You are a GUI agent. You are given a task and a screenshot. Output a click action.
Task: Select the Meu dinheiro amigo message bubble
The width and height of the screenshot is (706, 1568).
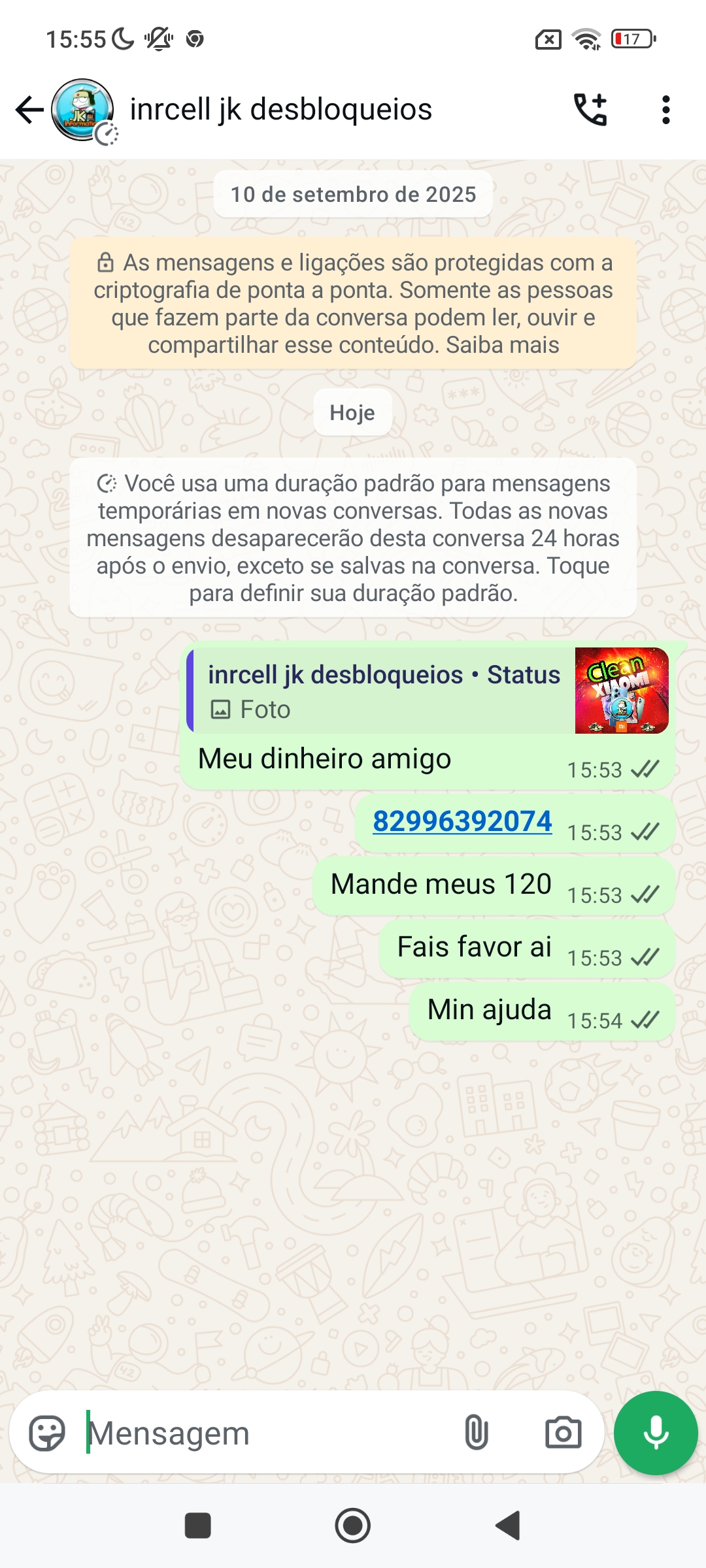click(x=325, y=759)
